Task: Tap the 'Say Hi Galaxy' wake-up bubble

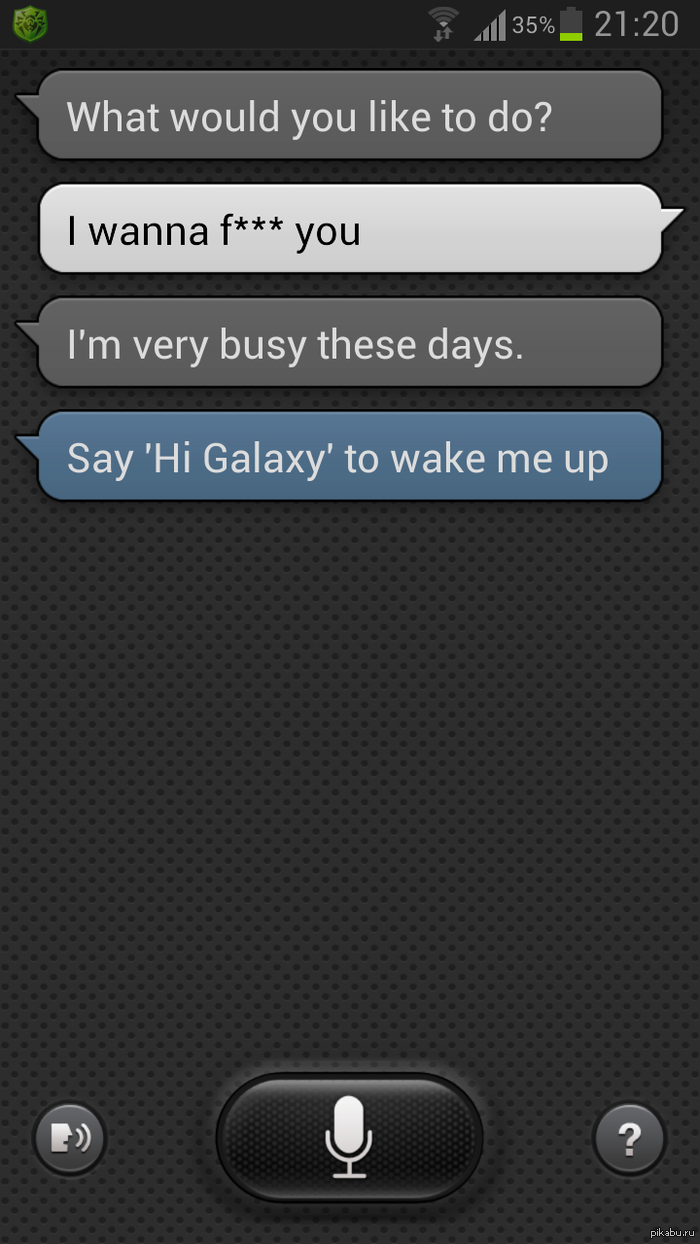Action: tap(349, 456)
